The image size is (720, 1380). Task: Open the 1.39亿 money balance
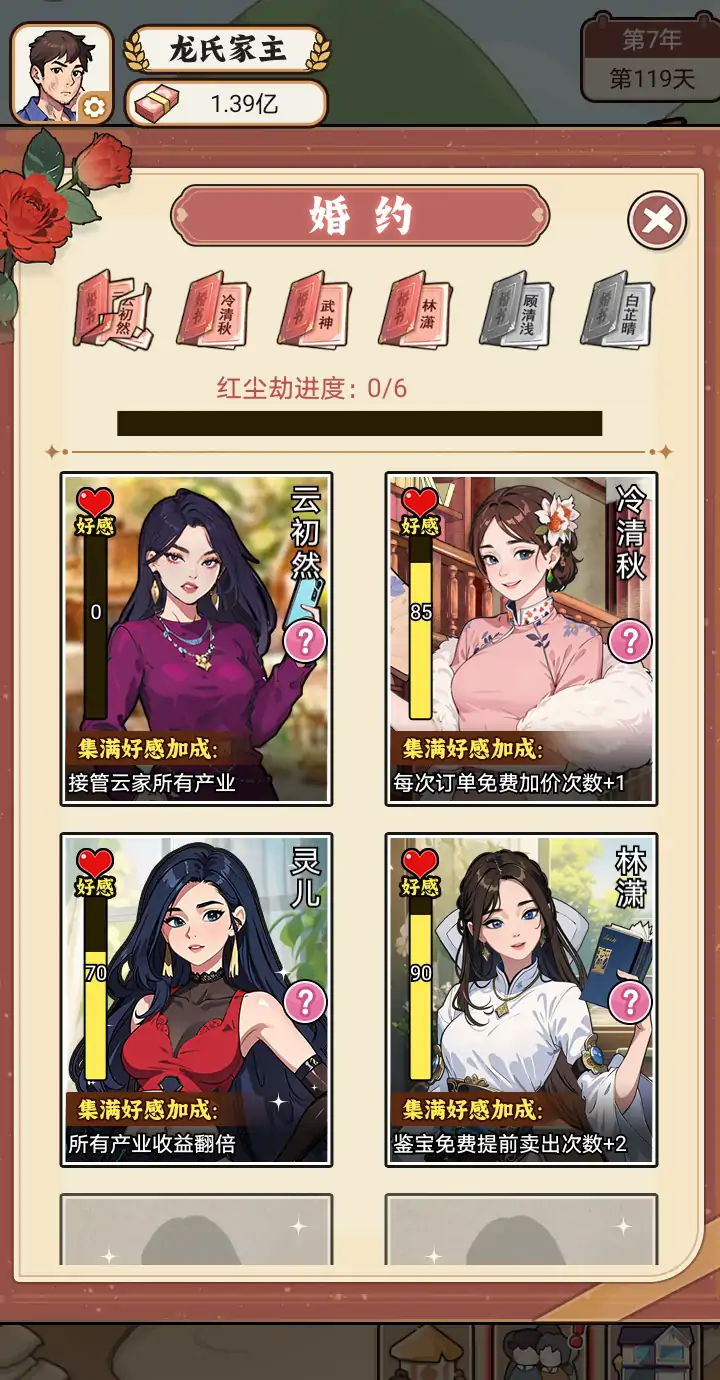[226, 103]
